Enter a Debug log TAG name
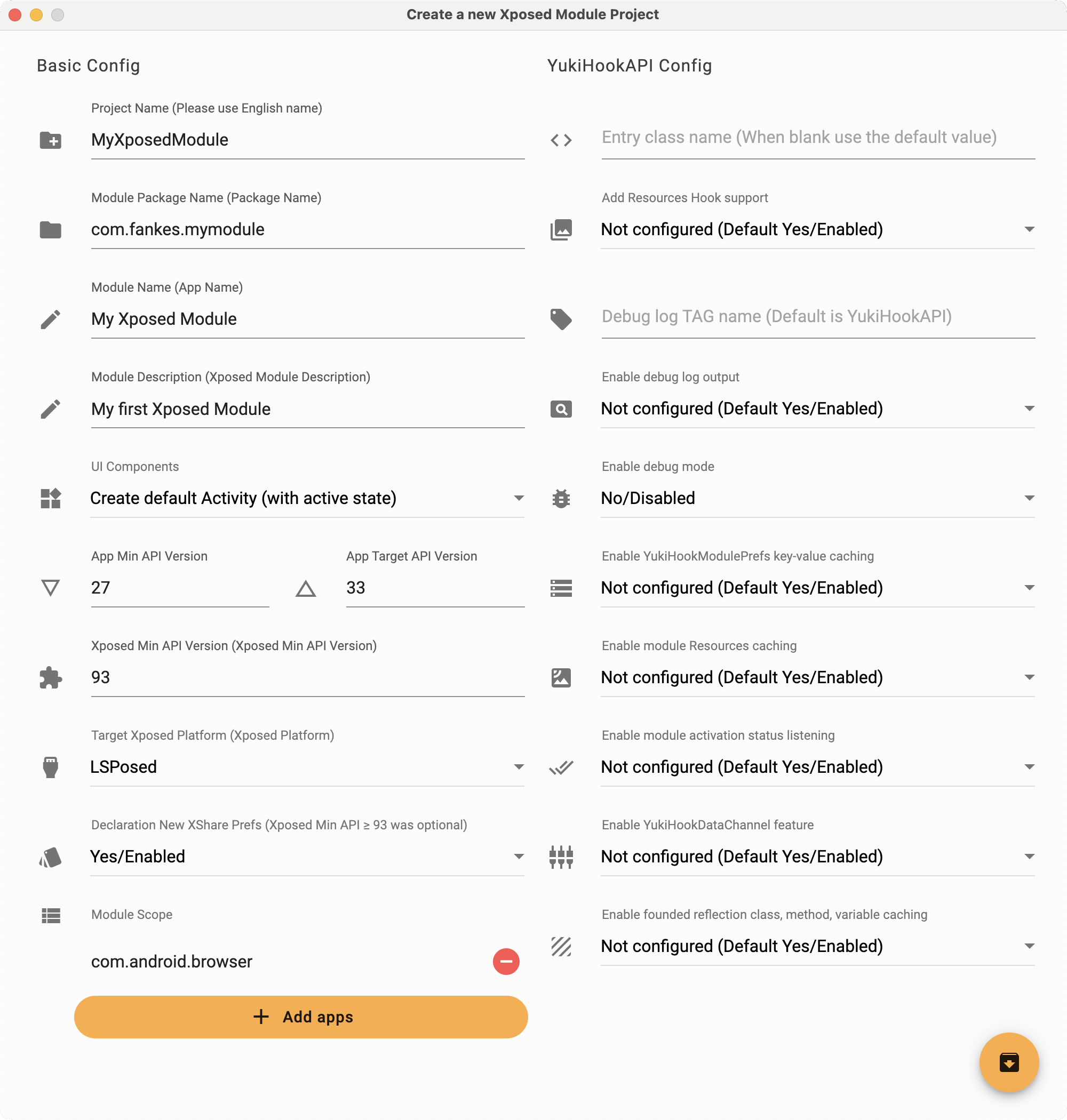The width and height of the screenshot is (1067, 1120). click(x=817, y=317)
